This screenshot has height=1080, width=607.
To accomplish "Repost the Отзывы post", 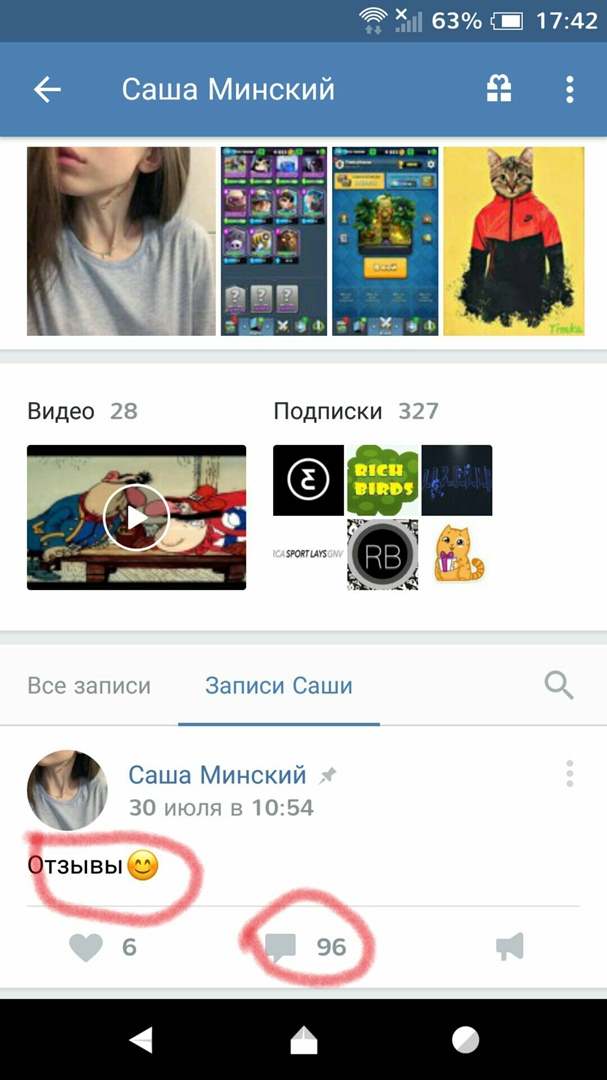I will tap(510, 947).
